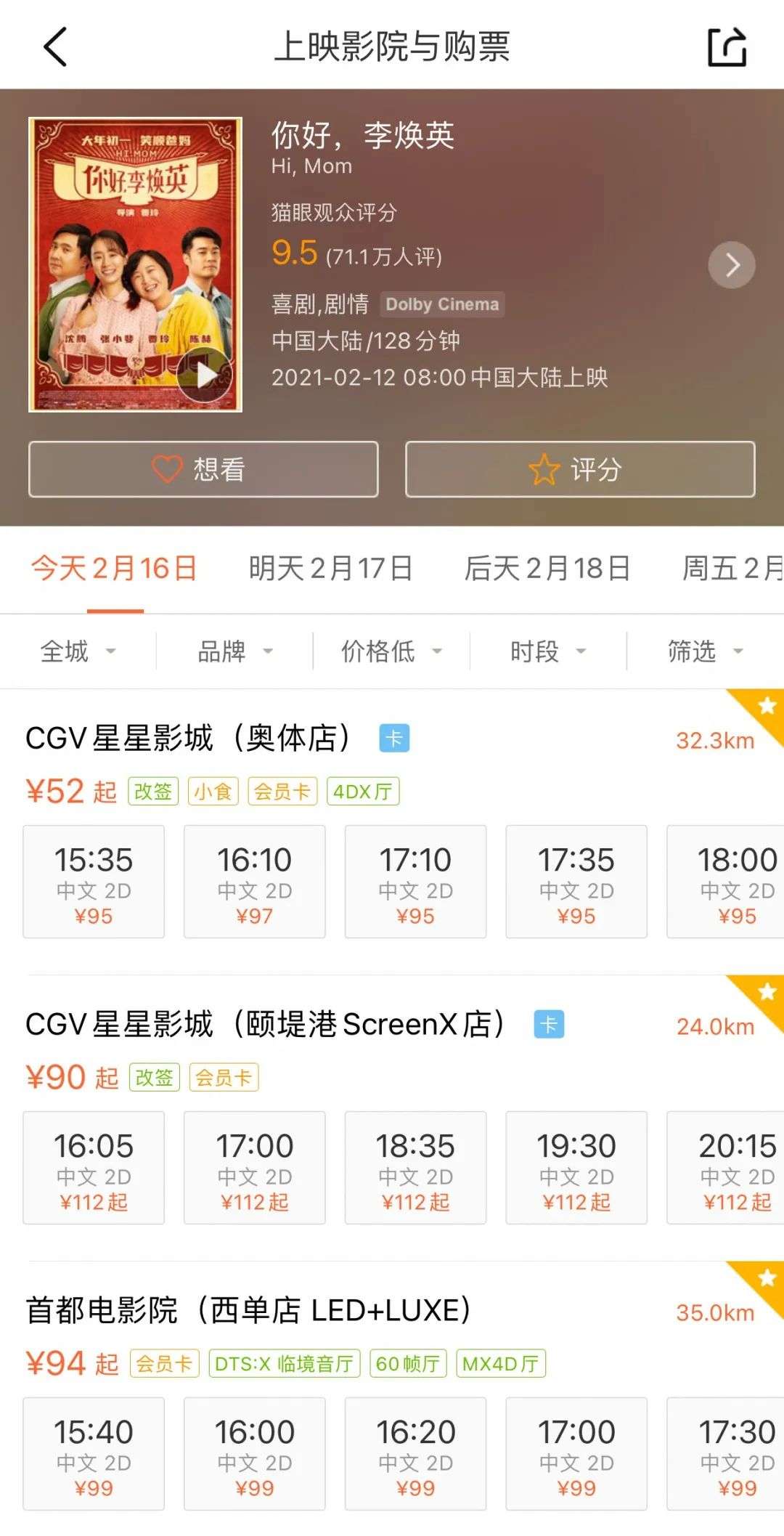Image resolution: width=784 pixels, height=1536 pixels.
Task: Pick the 15:40 showing at ¥99
Action: point(94,1454)
